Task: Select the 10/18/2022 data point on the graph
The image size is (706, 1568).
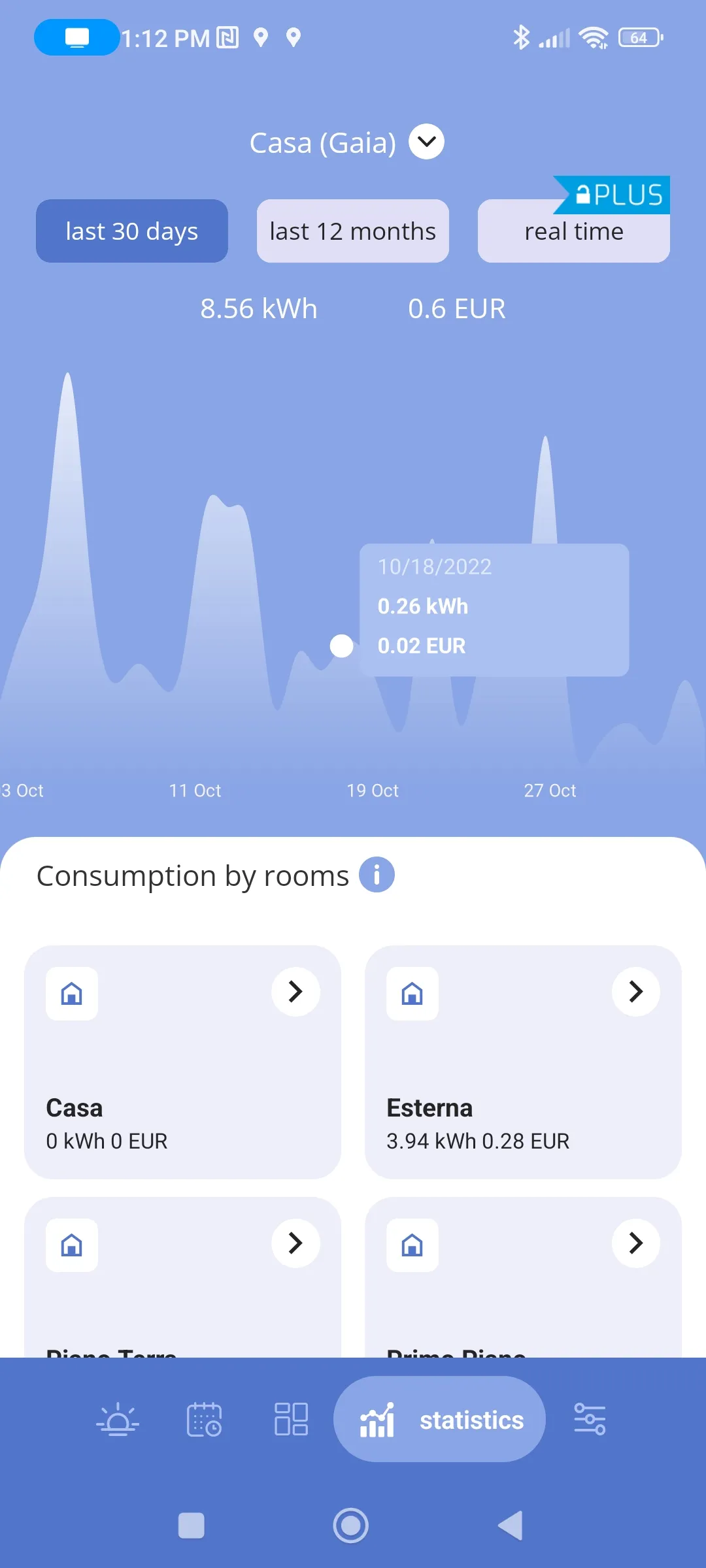Action: click(x=341, y=646)
